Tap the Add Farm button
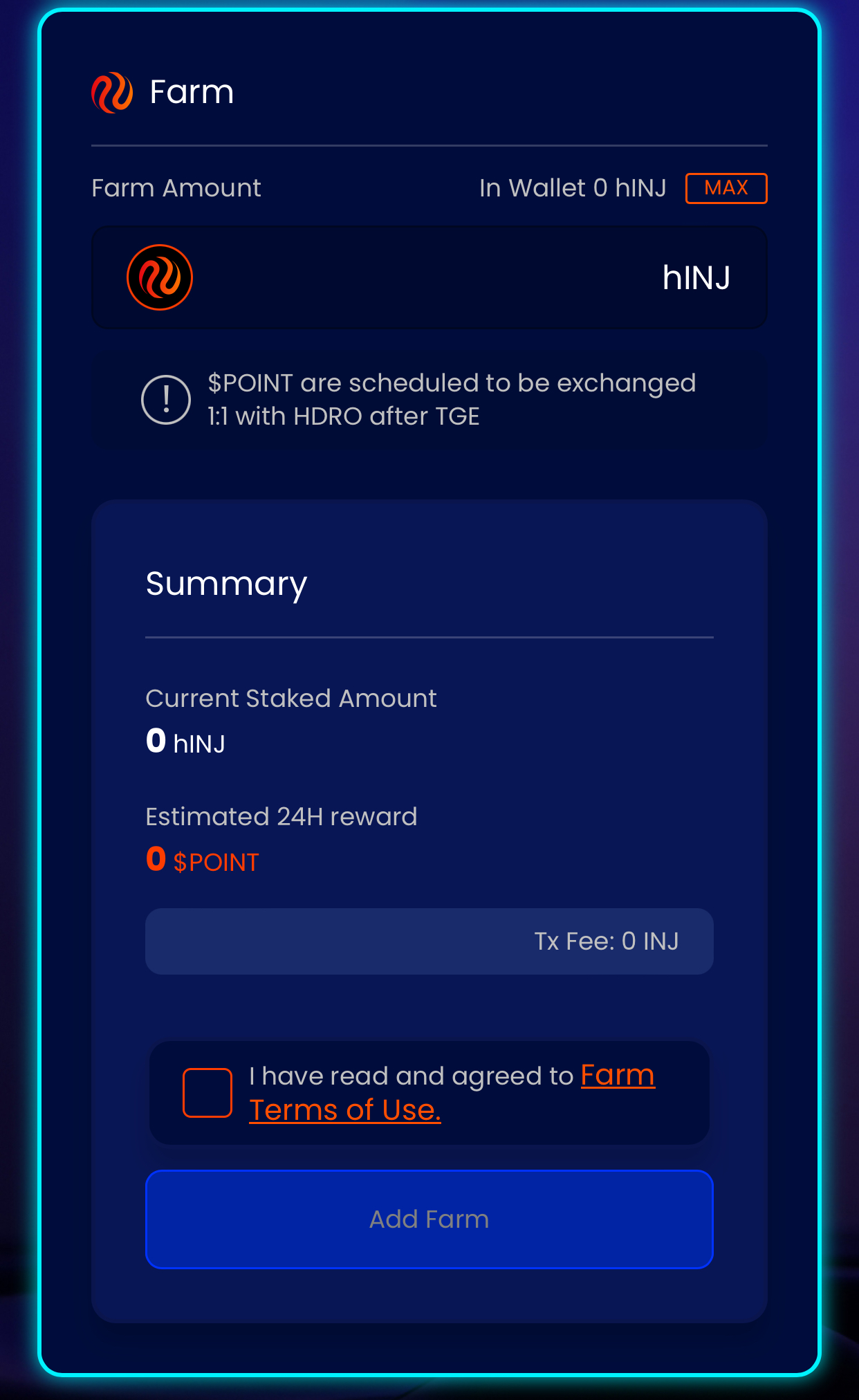 click(x=429, y=1219)
